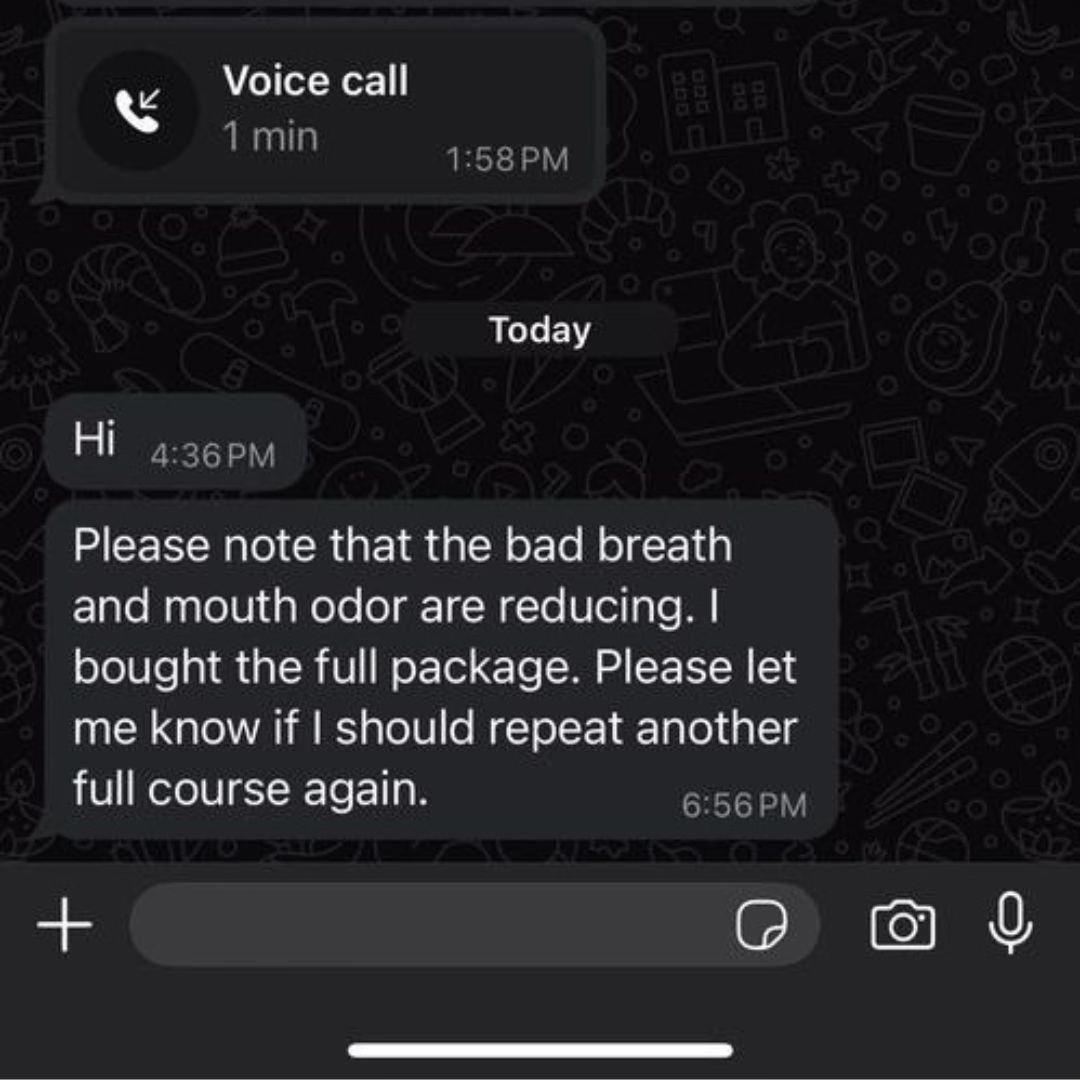Open the camera to take photo
The height and width of the screenshot is (1080, 1080).
(903, 925)
